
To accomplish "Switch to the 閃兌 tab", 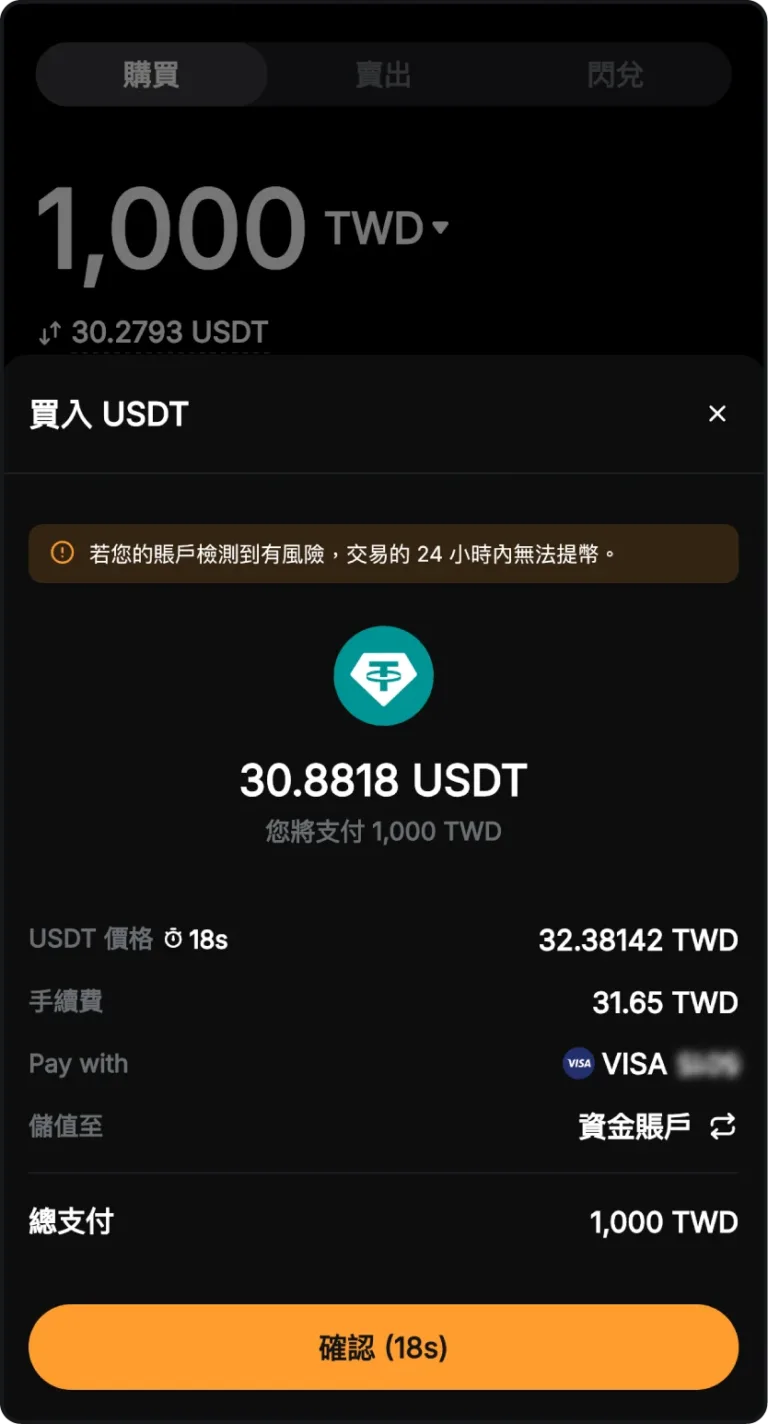I will pos(616,74).
